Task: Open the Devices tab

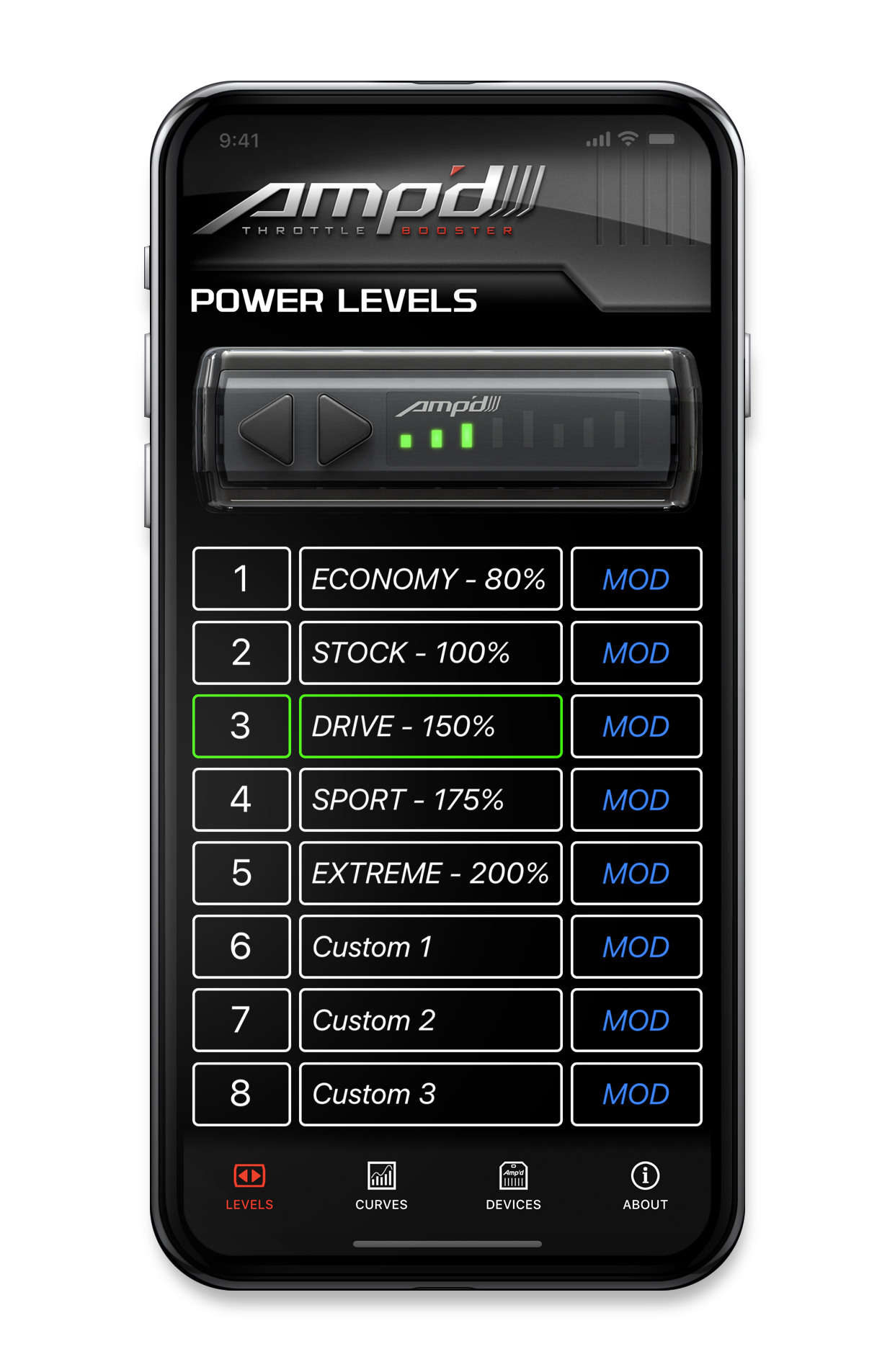Action: point(513,1185)
